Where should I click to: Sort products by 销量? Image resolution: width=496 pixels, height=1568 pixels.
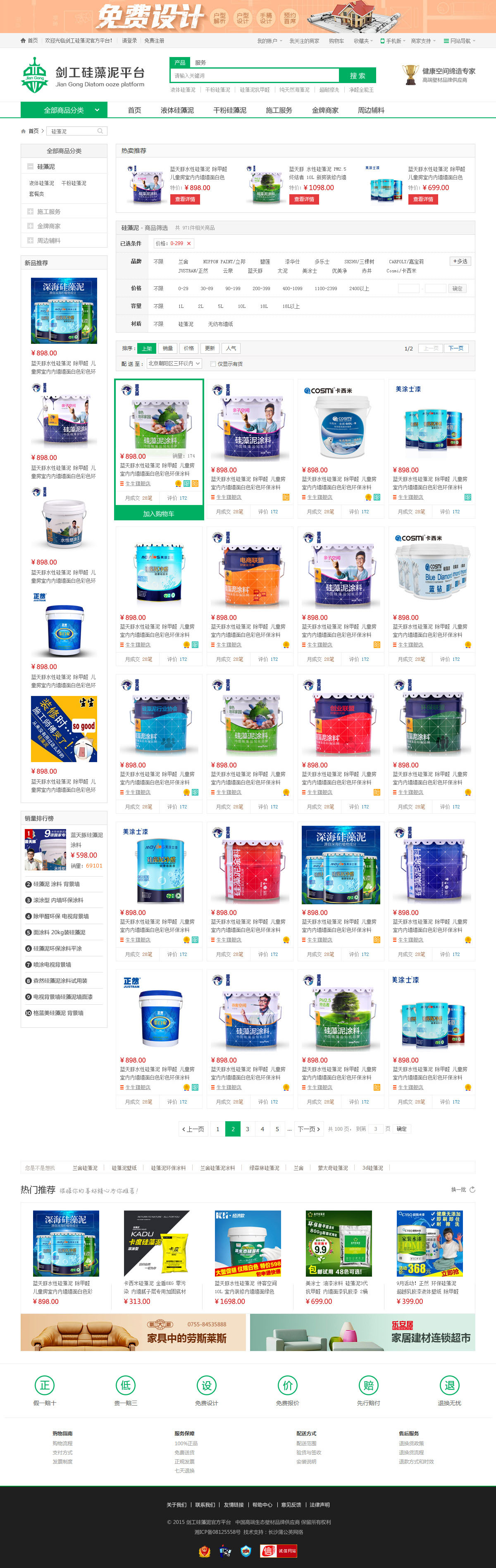[167, 348]
